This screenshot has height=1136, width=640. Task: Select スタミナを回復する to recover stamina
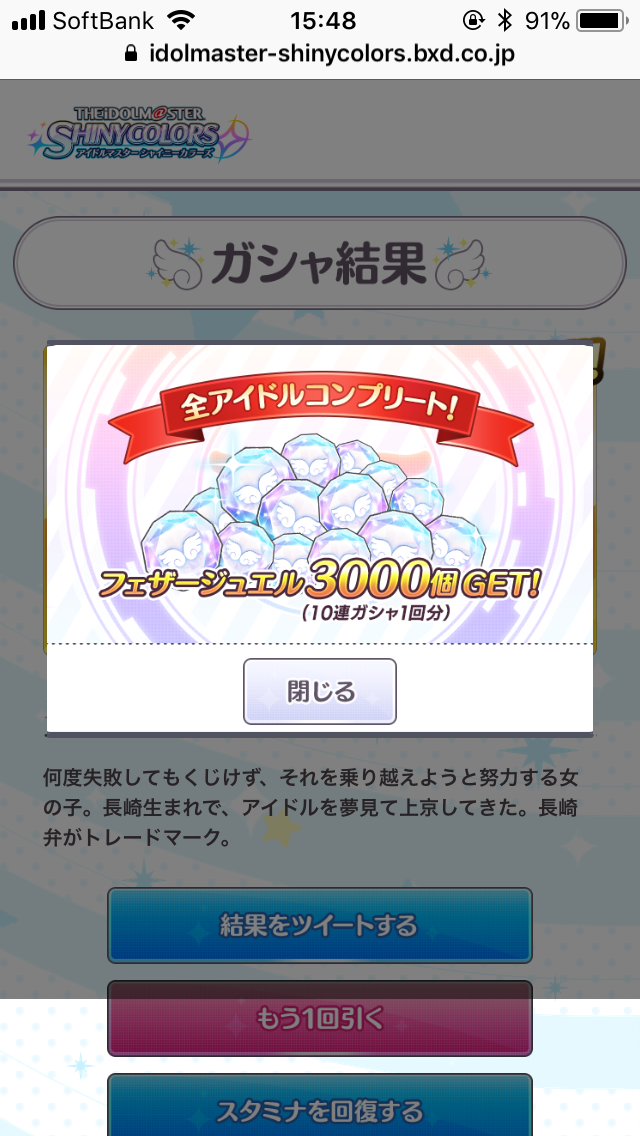pos(319,1108)
